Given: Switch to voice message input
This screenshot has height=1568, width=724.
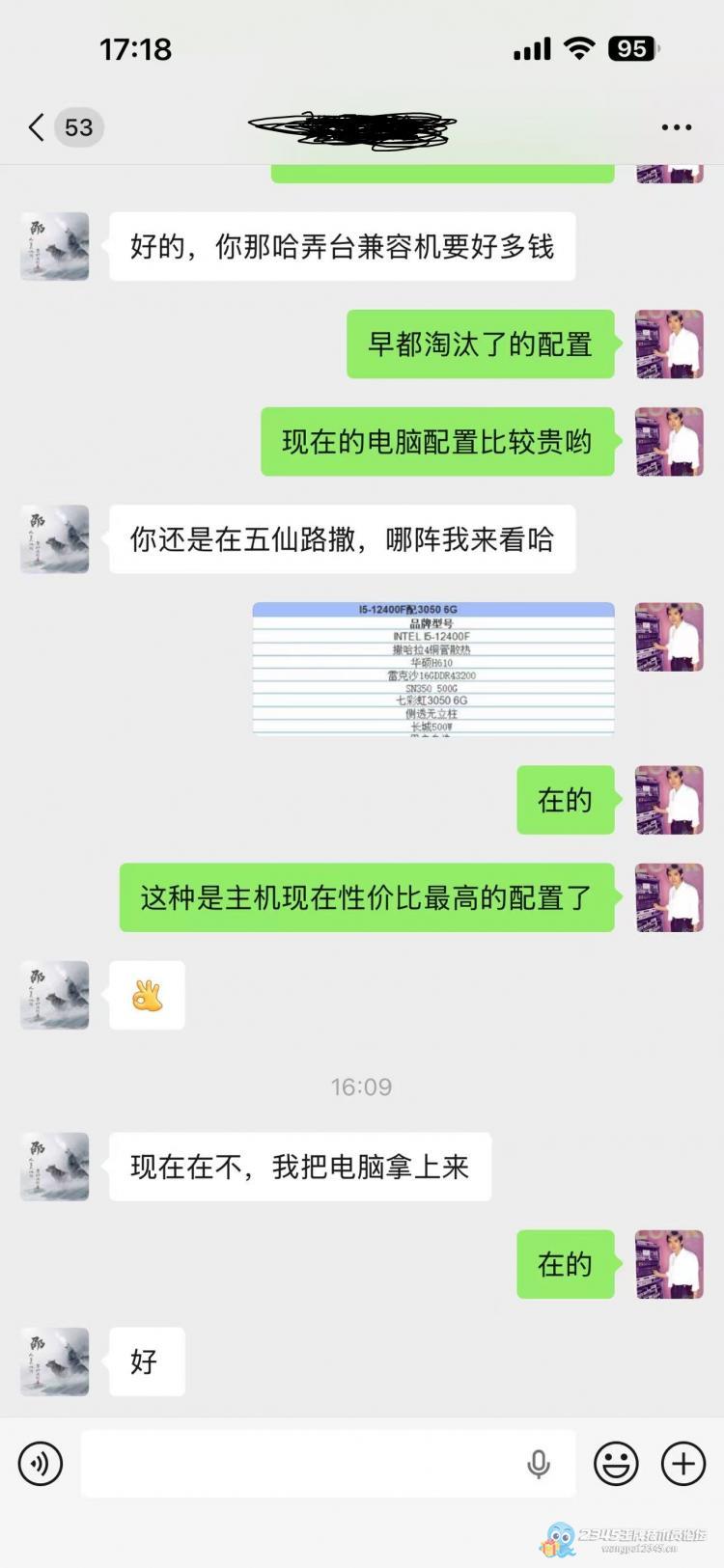Looking at the screenshot, I should point(41,1464).
